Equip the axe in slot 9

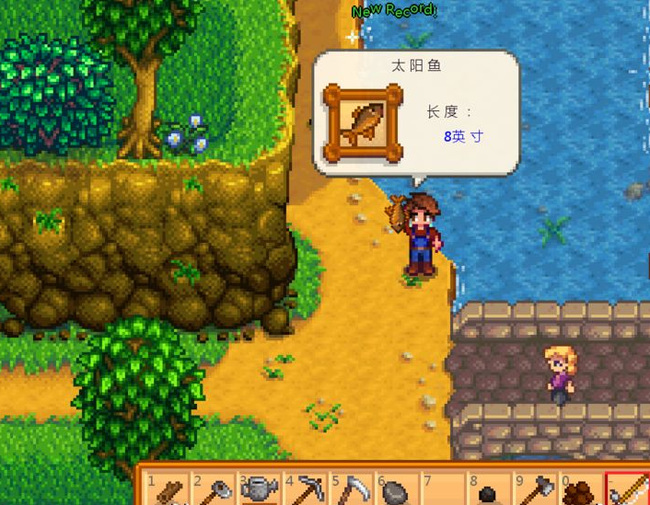pyautogui.click(x=534, y=491)
